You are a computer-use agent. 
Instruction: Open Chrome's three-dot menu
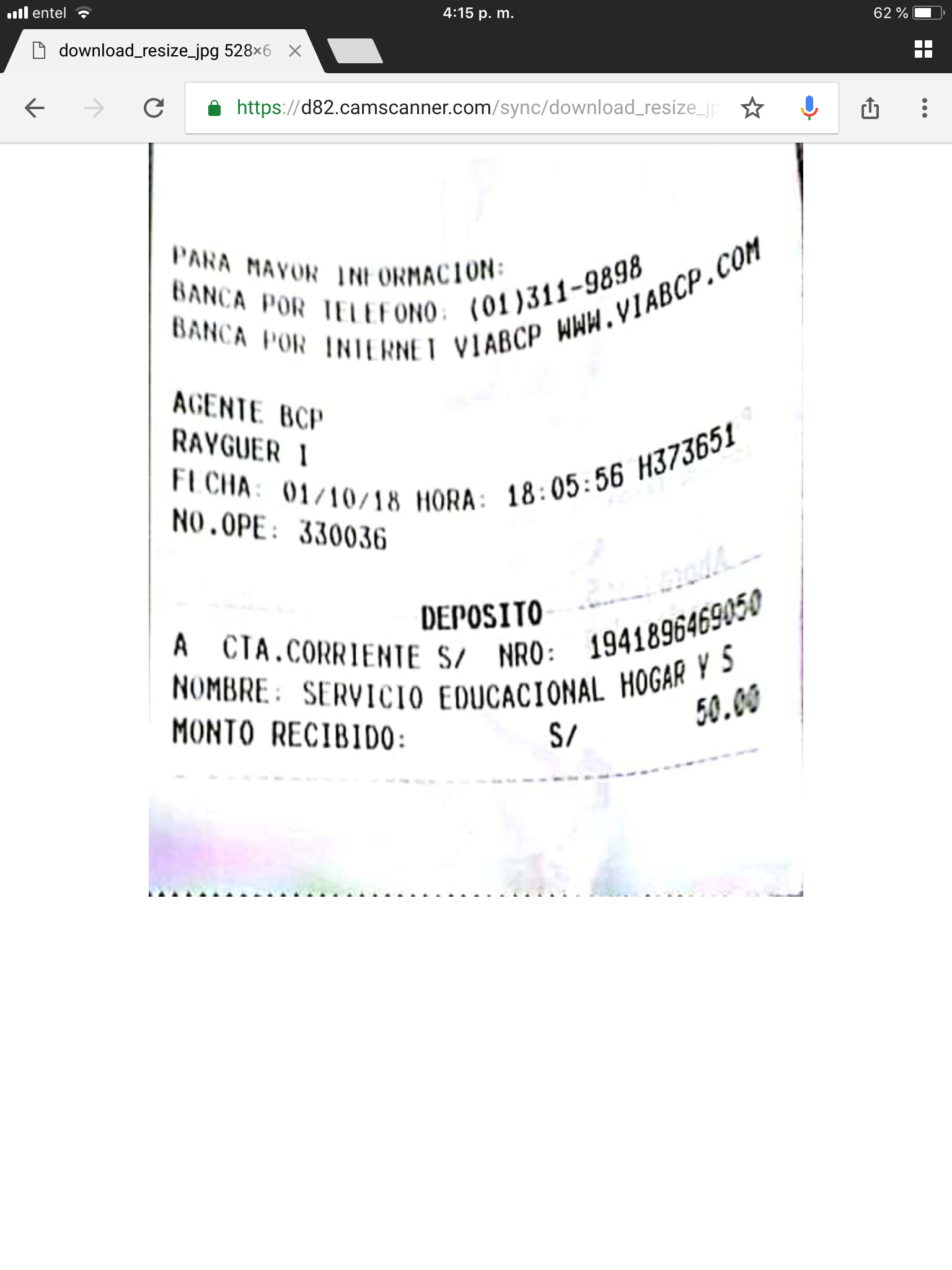924,109
